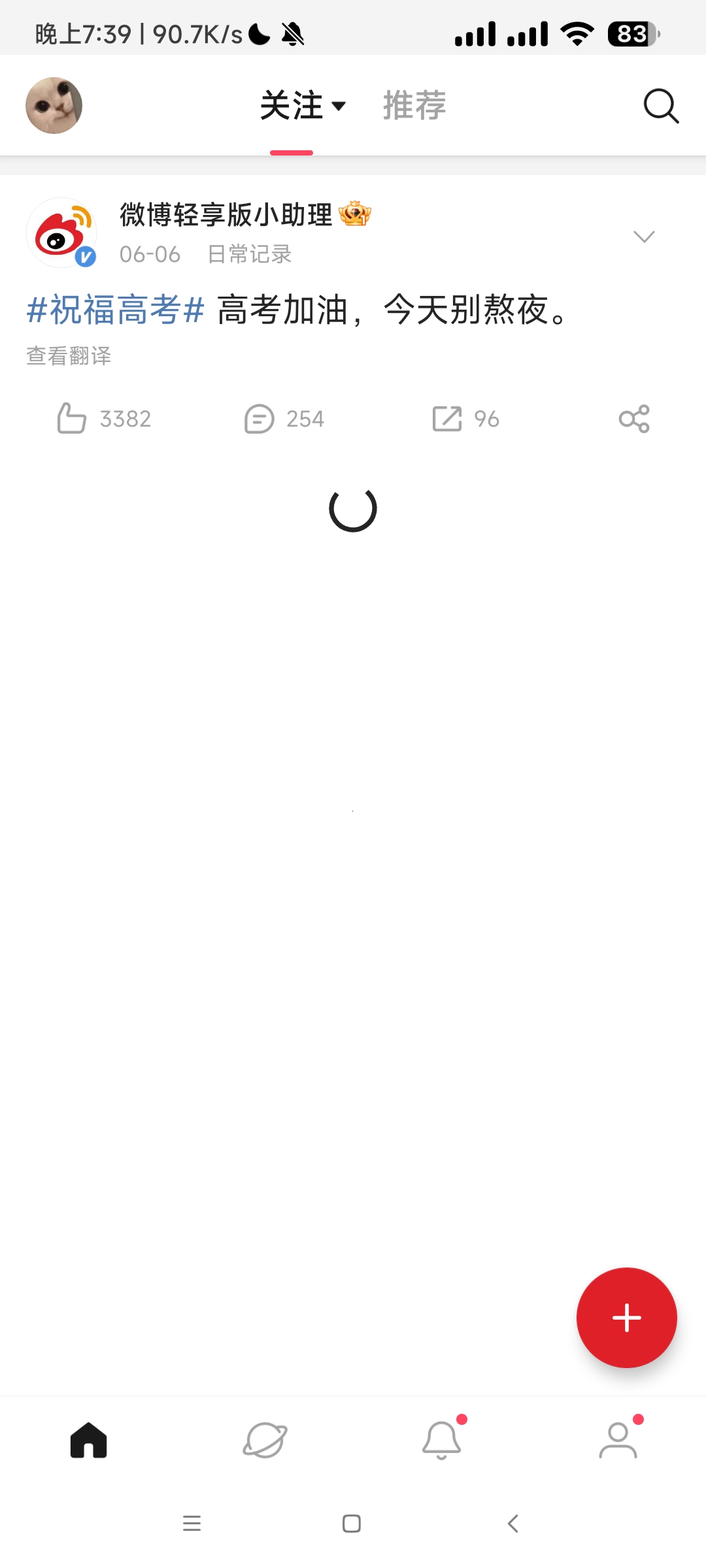Open 微博轻享版小助理's profile picture

point(61,233)
